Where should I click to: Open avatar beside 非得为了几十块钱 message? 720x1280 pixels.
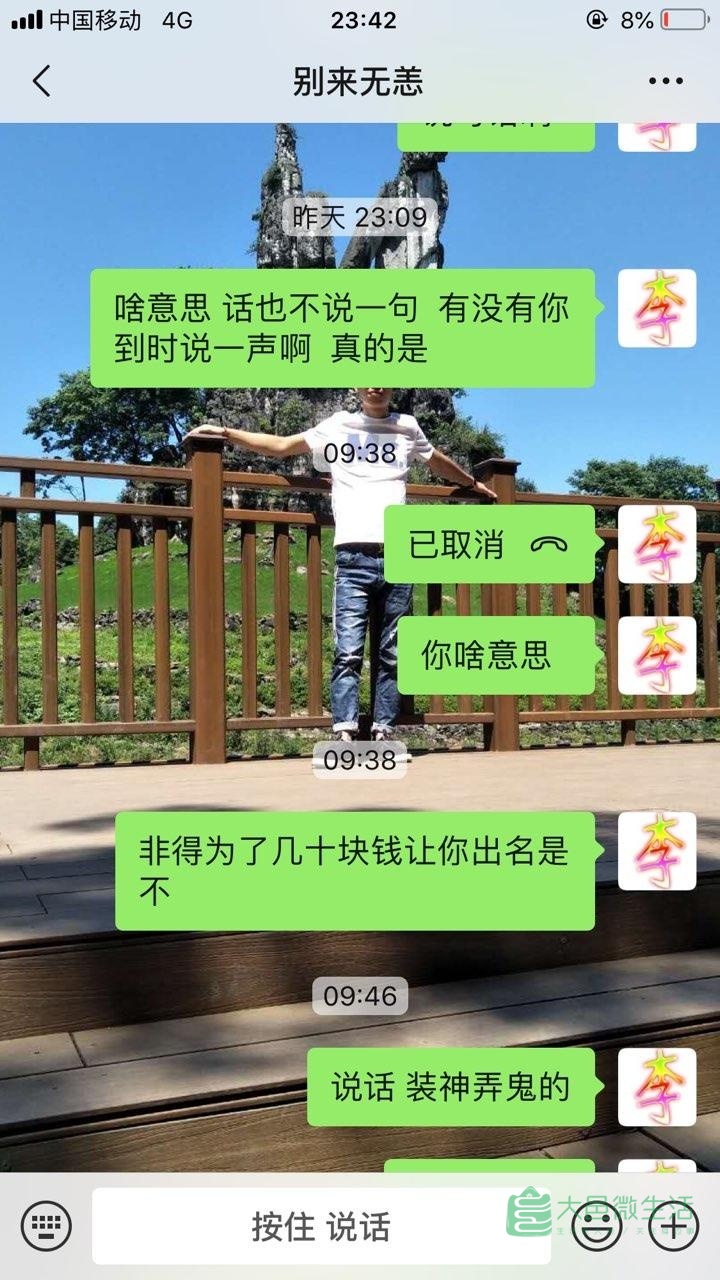click(x=657, y=851)
